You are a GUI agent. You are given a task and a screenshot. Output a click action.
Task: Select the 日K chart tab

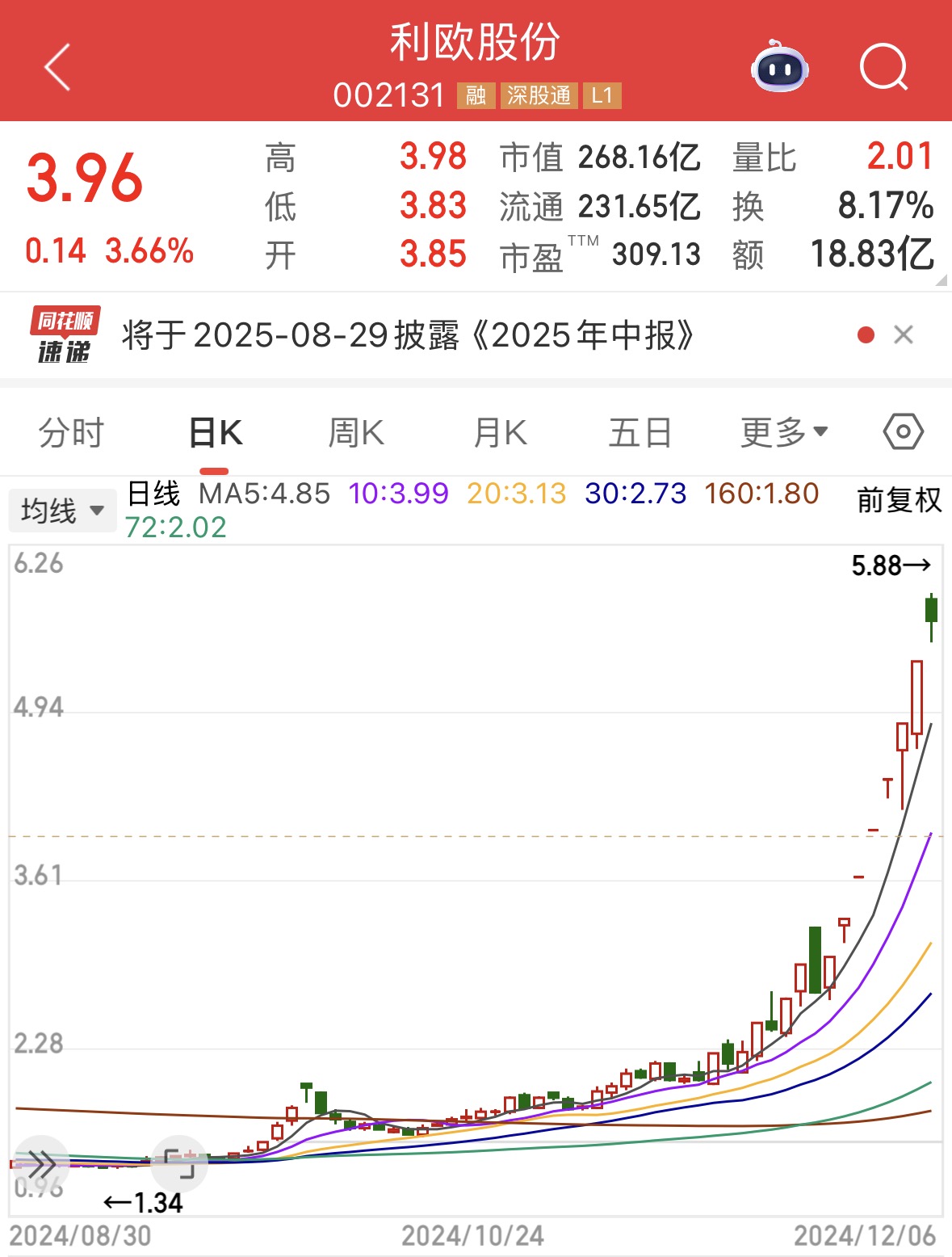(215, 433)
